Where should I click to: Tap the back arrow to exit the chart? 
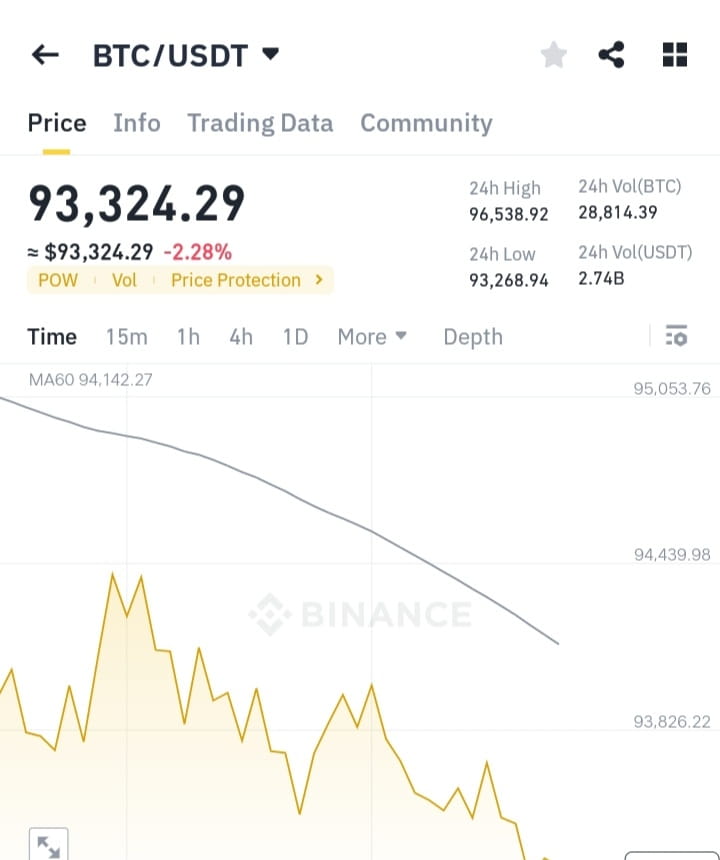[x=45, y=55]
